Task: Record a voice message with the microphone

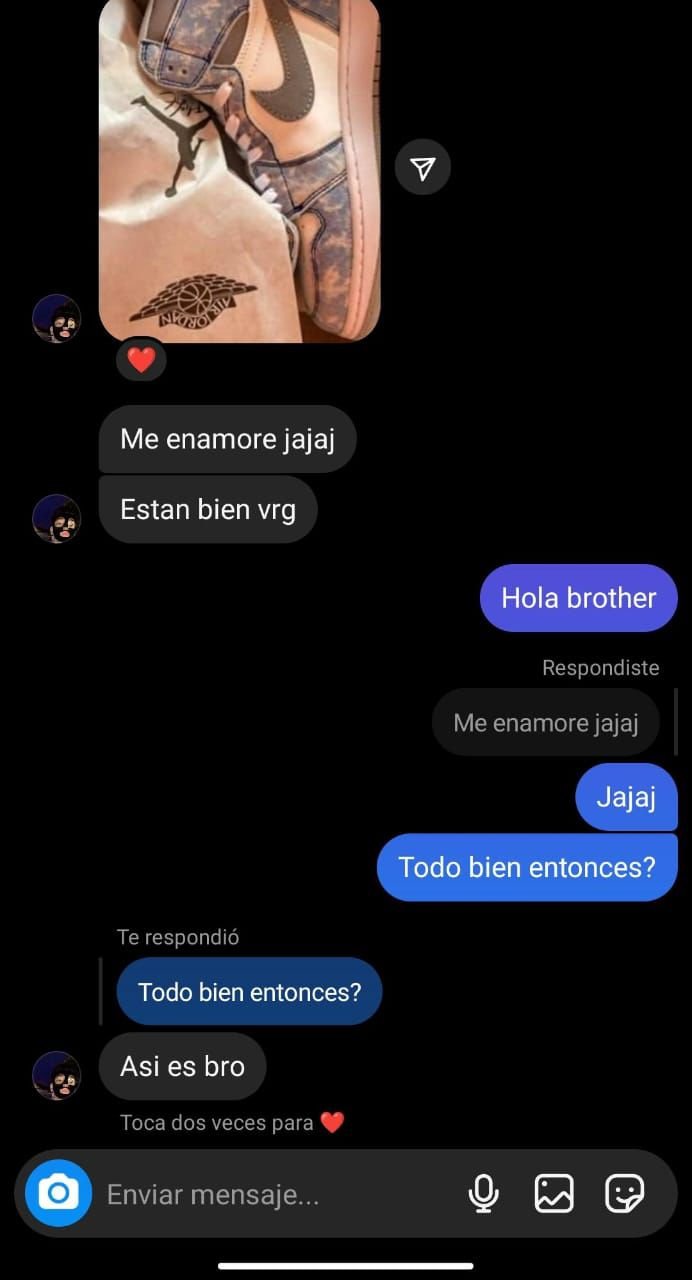Action: coord(484,1193)
